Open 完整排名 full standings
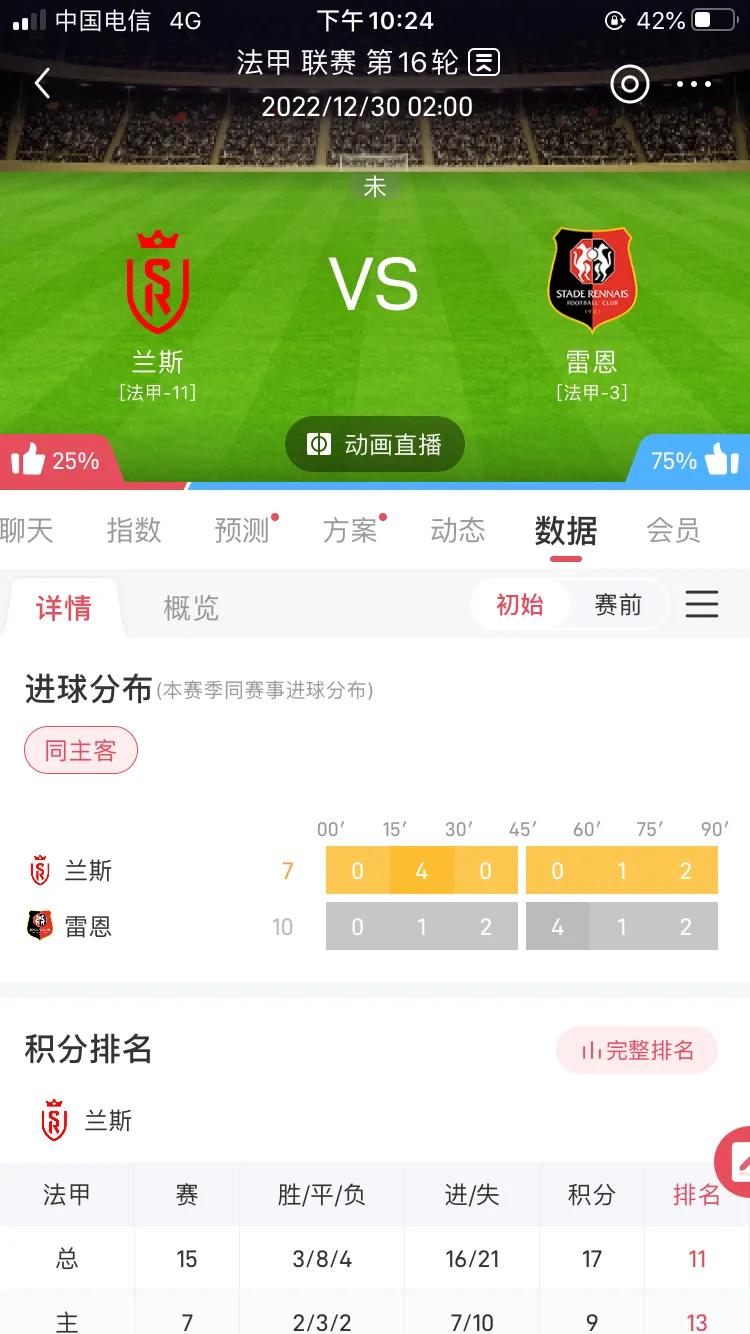The width and height of the screenshot is (750, 1334). click(637, 1050)
